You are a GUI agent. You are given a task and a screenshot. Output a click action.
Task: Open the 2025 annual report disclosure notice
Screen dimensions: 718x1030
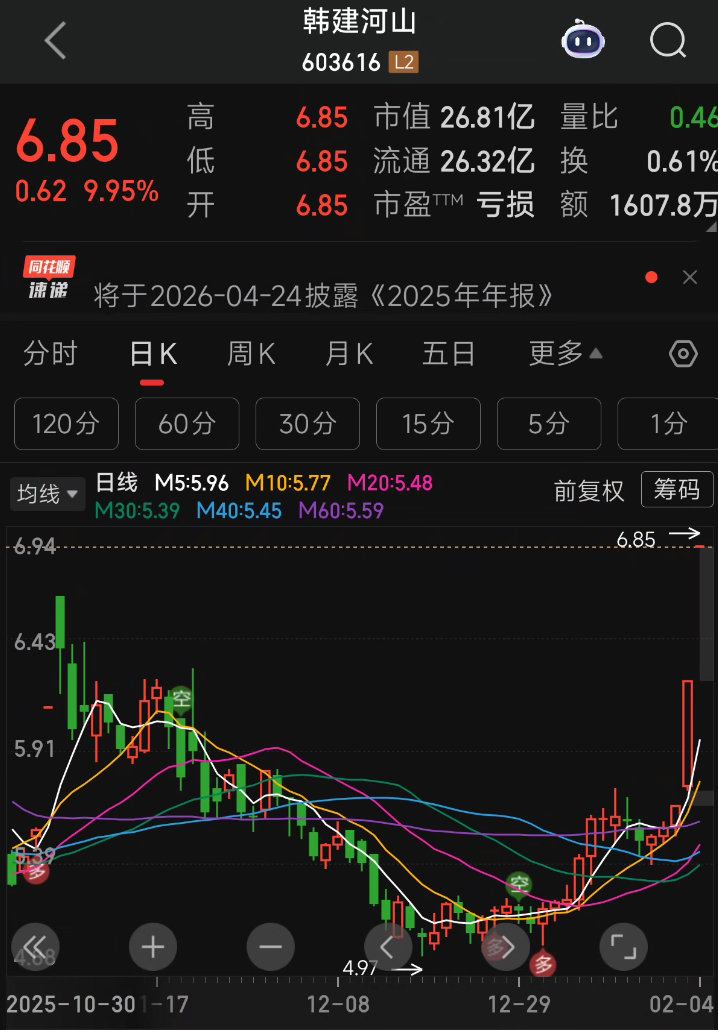tap(324, 295)
